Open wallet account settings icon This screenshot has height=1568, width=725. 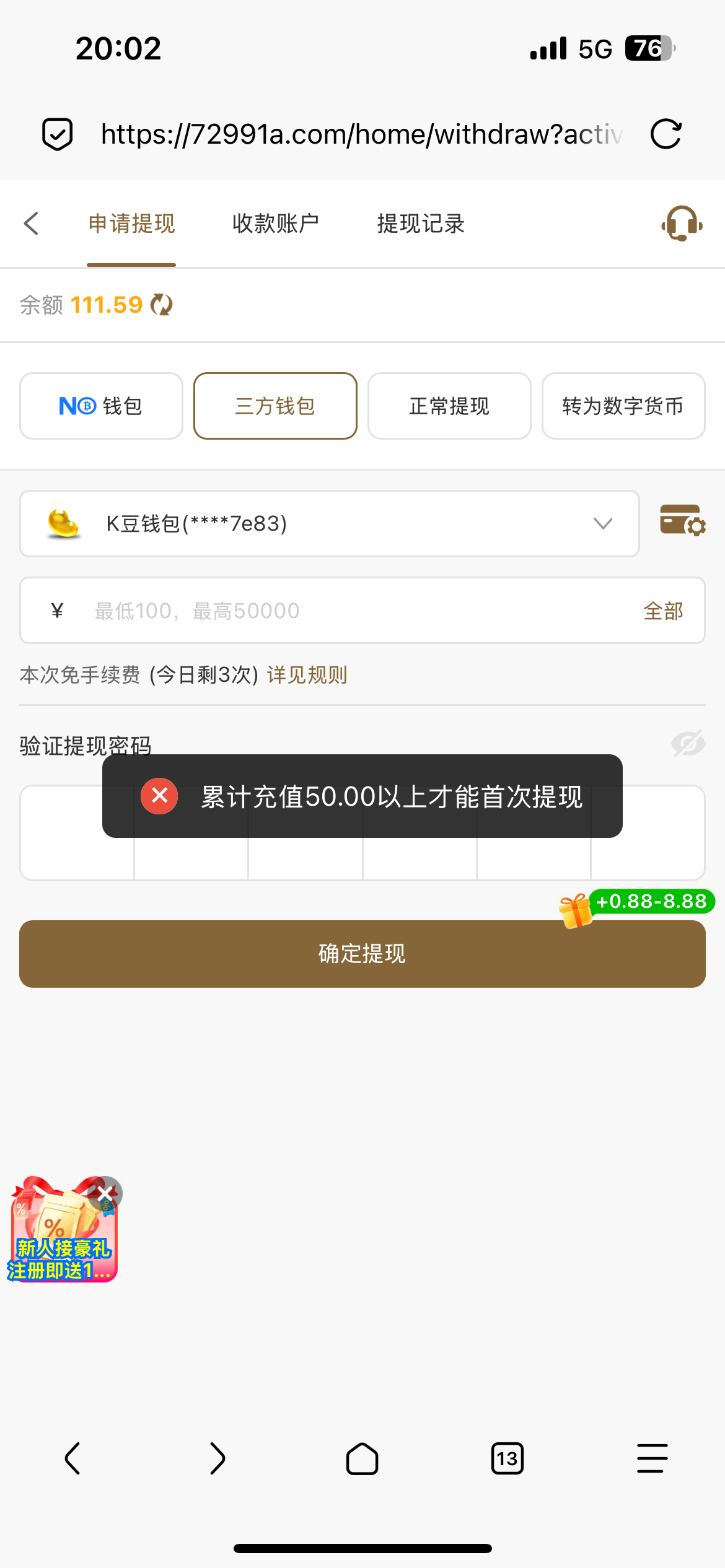click(682, 520)
